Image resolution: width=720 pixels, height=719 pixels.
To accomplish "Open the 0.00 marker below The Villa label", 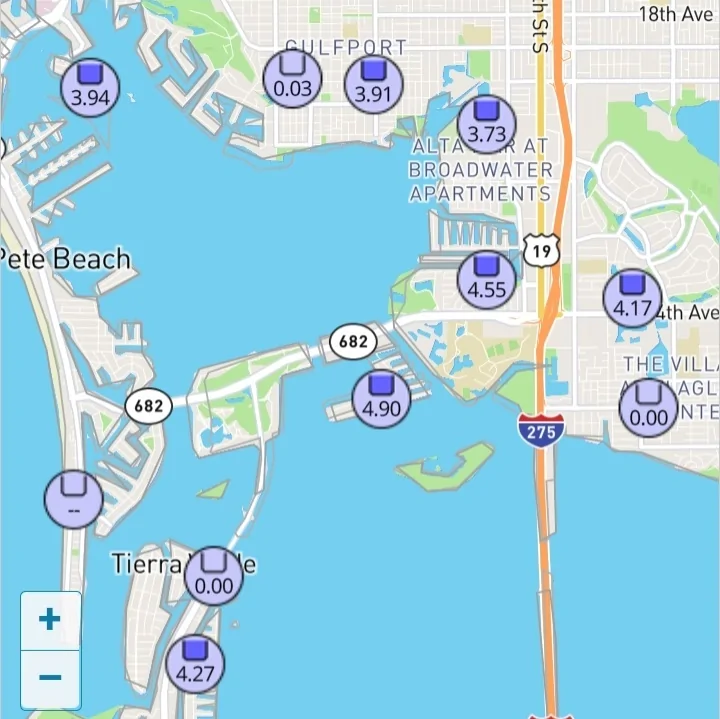I will tap(649, 407).
